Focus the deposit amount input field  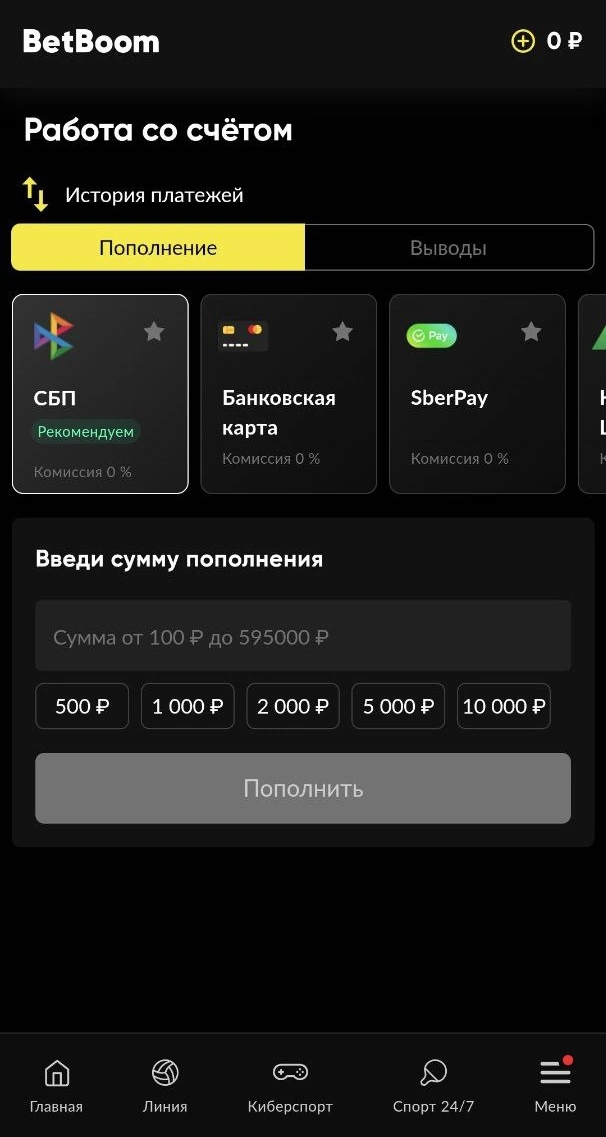click(303, 636)
